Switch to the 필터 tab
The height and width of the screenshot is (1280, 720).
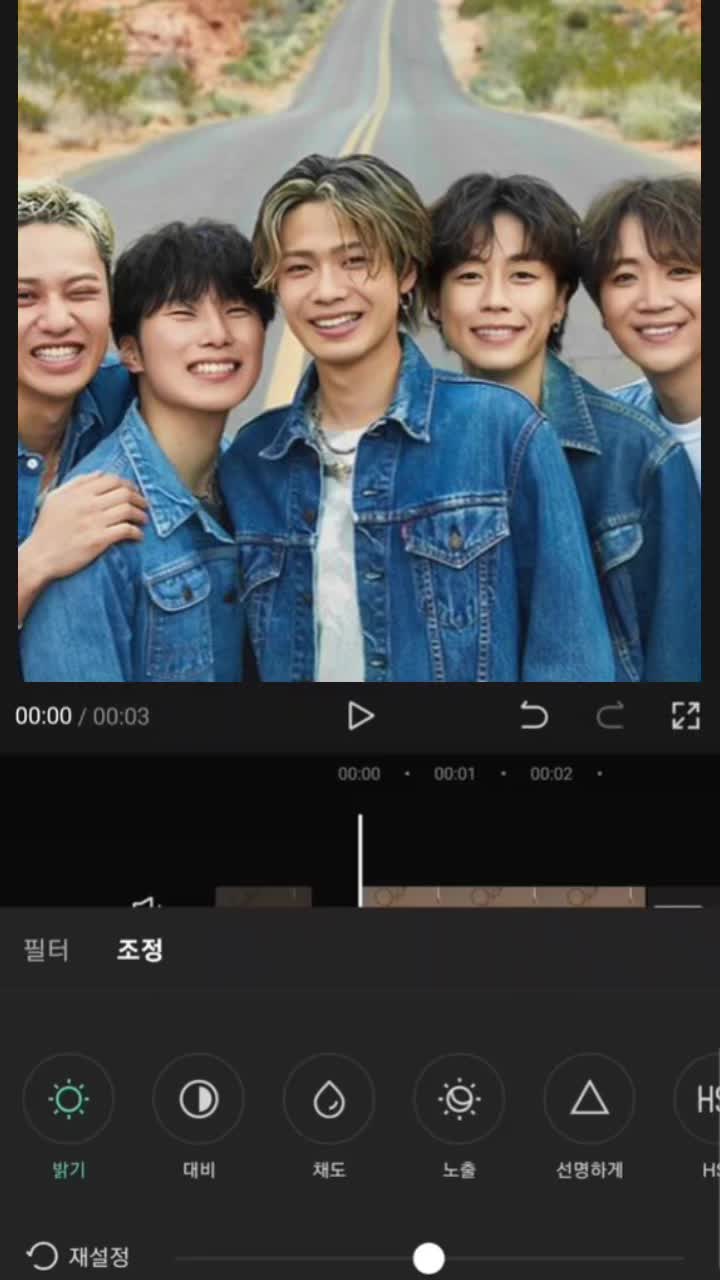pos(46,950)
